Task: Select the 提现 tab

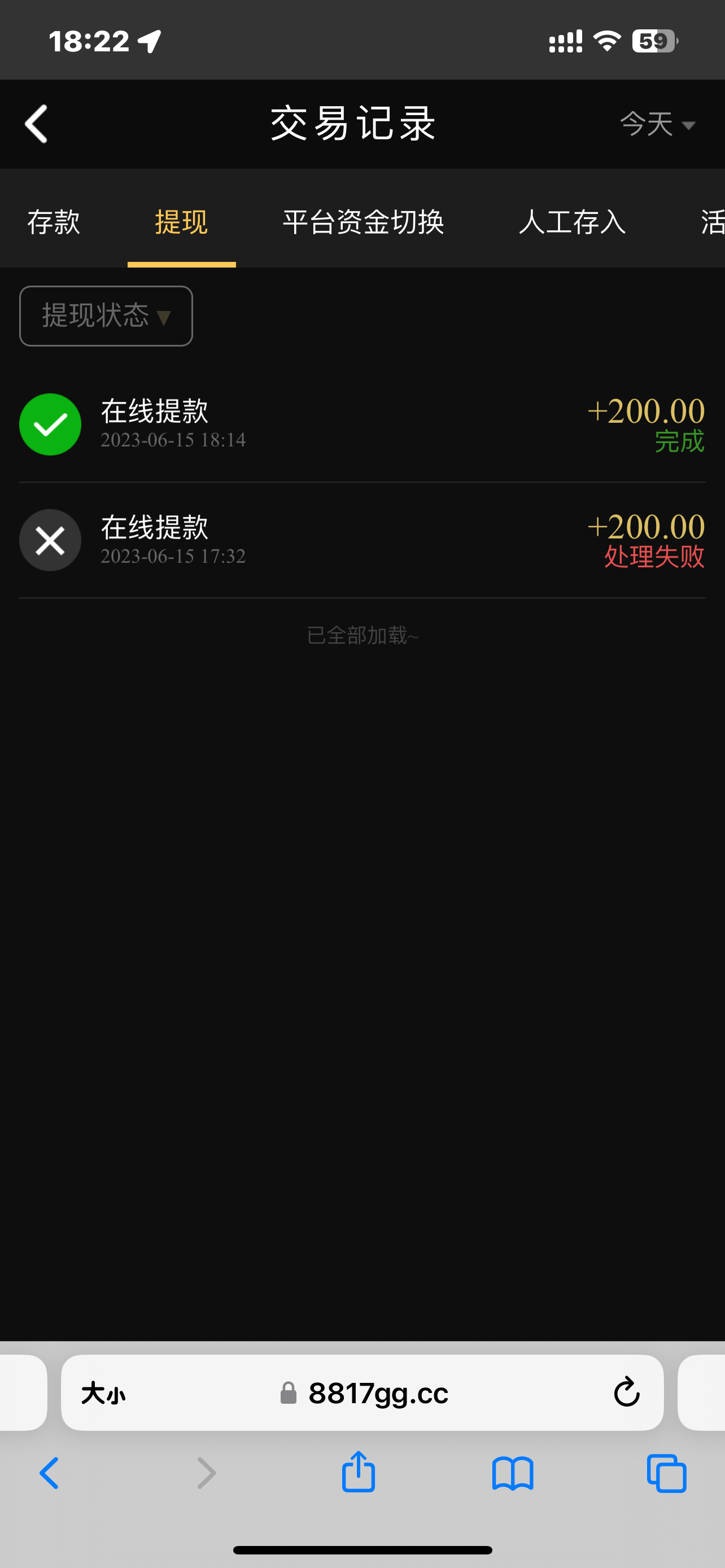Action: pyautogui.click(x=181, y=222)
